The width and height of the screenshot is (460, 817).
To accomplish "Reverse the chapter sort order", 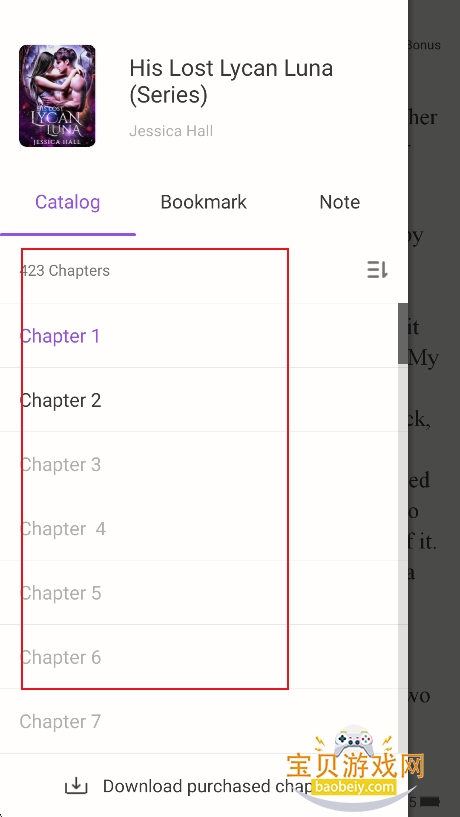I will [x=377, y=270].
